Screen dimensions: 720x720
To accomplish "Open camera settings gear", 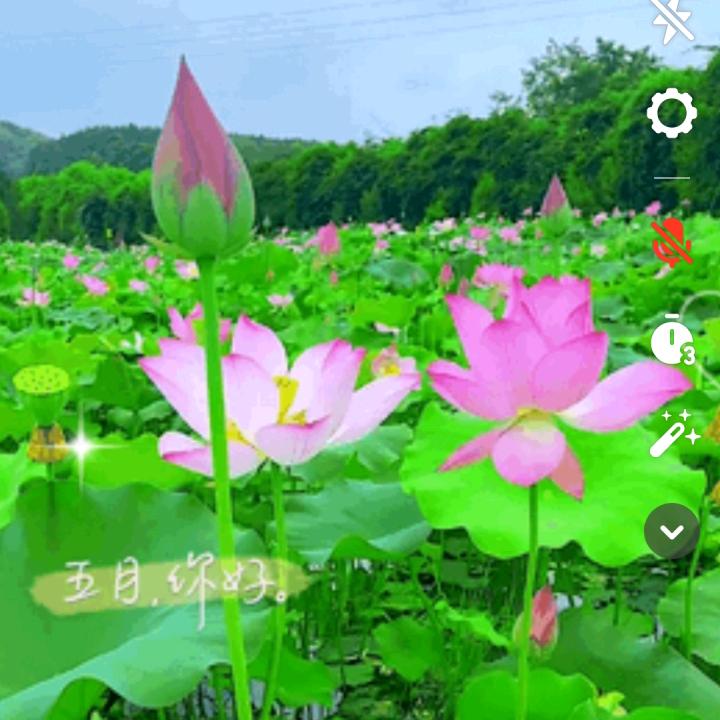I will [672, 113].
